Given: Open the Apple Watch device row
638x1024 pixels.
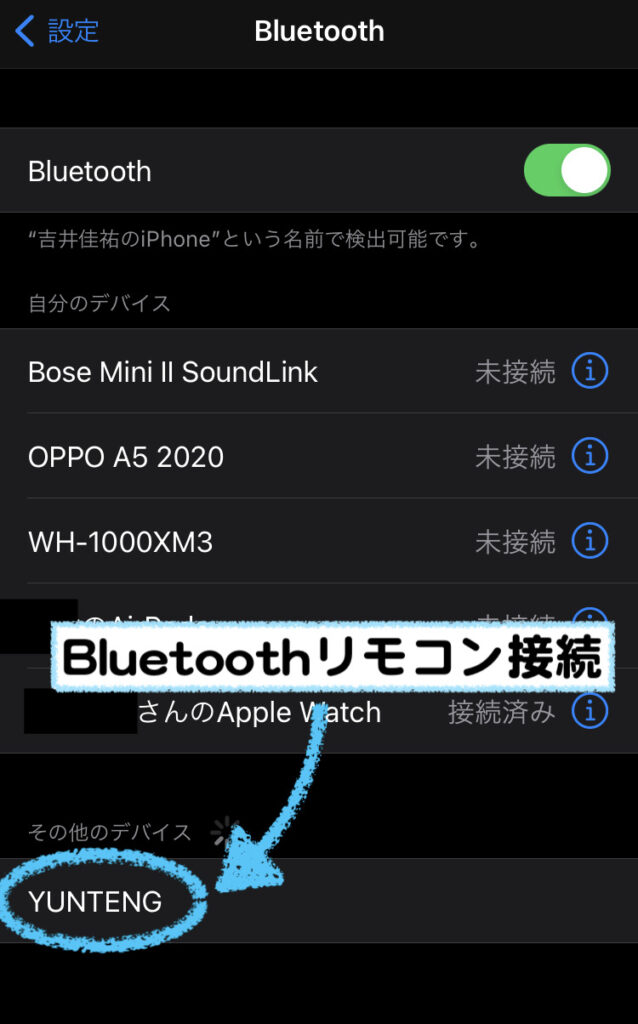Looking at the screenshot, I should tap(319, 711).
